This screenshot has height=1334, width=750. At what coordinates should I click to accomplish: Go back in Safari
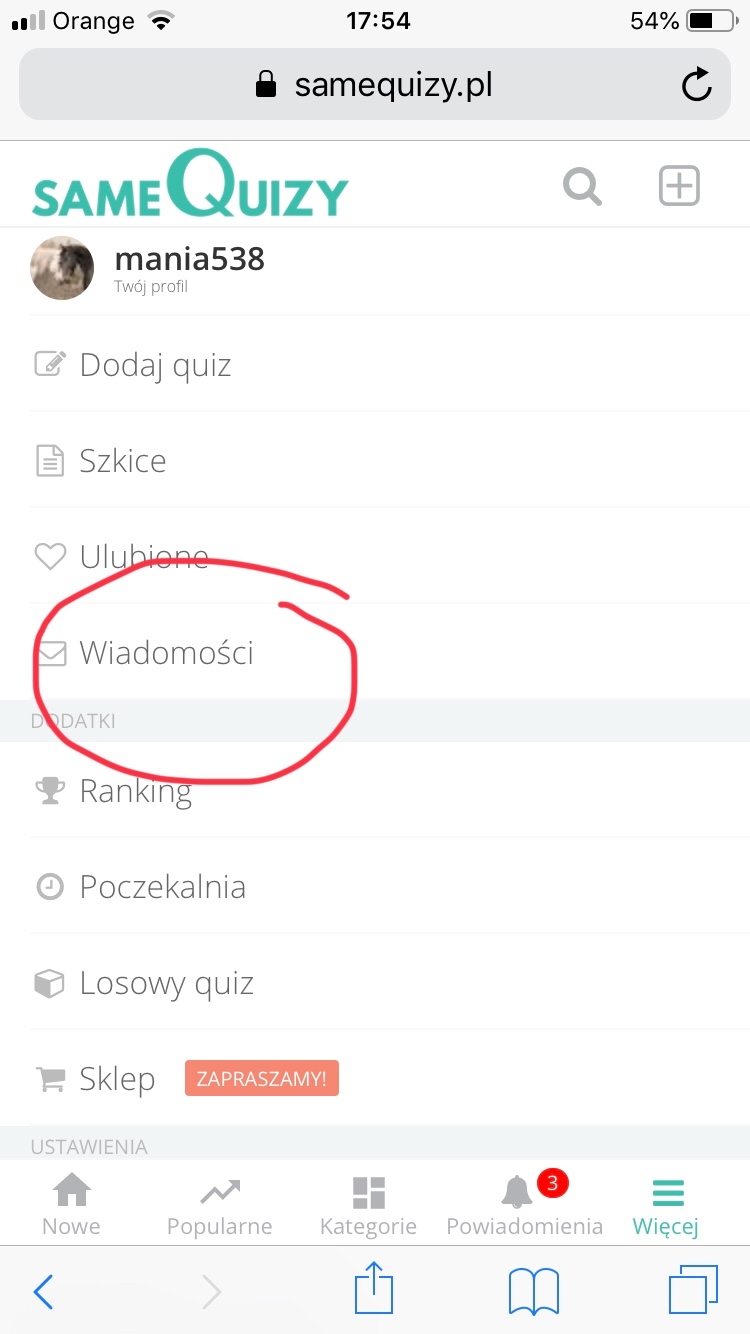coord(43,1291)
